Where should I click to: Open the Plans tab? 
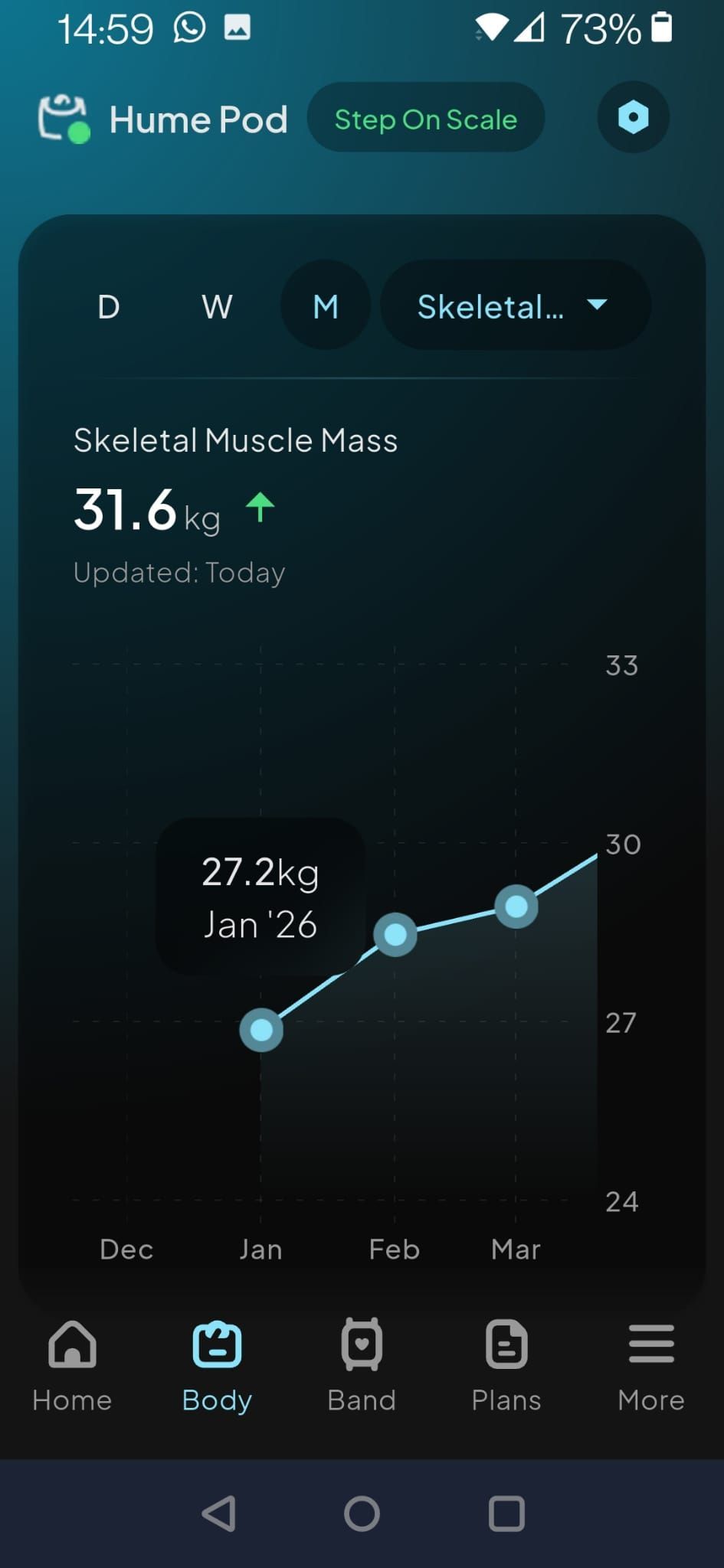point(506,1366)
